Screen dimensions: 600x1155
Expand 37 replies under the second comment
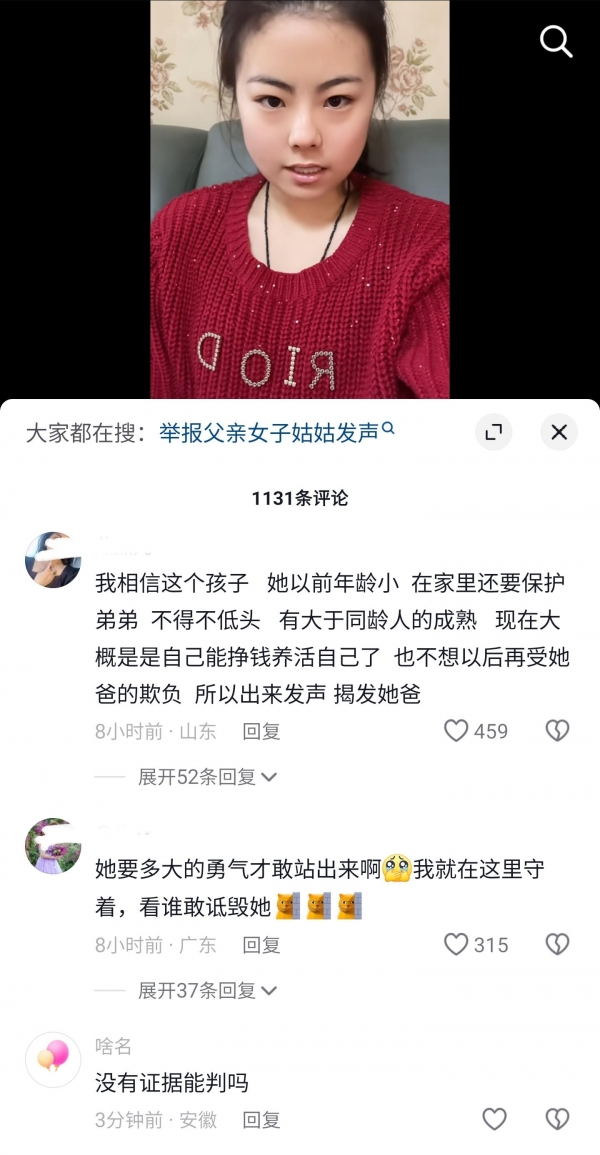click(207, 990)
